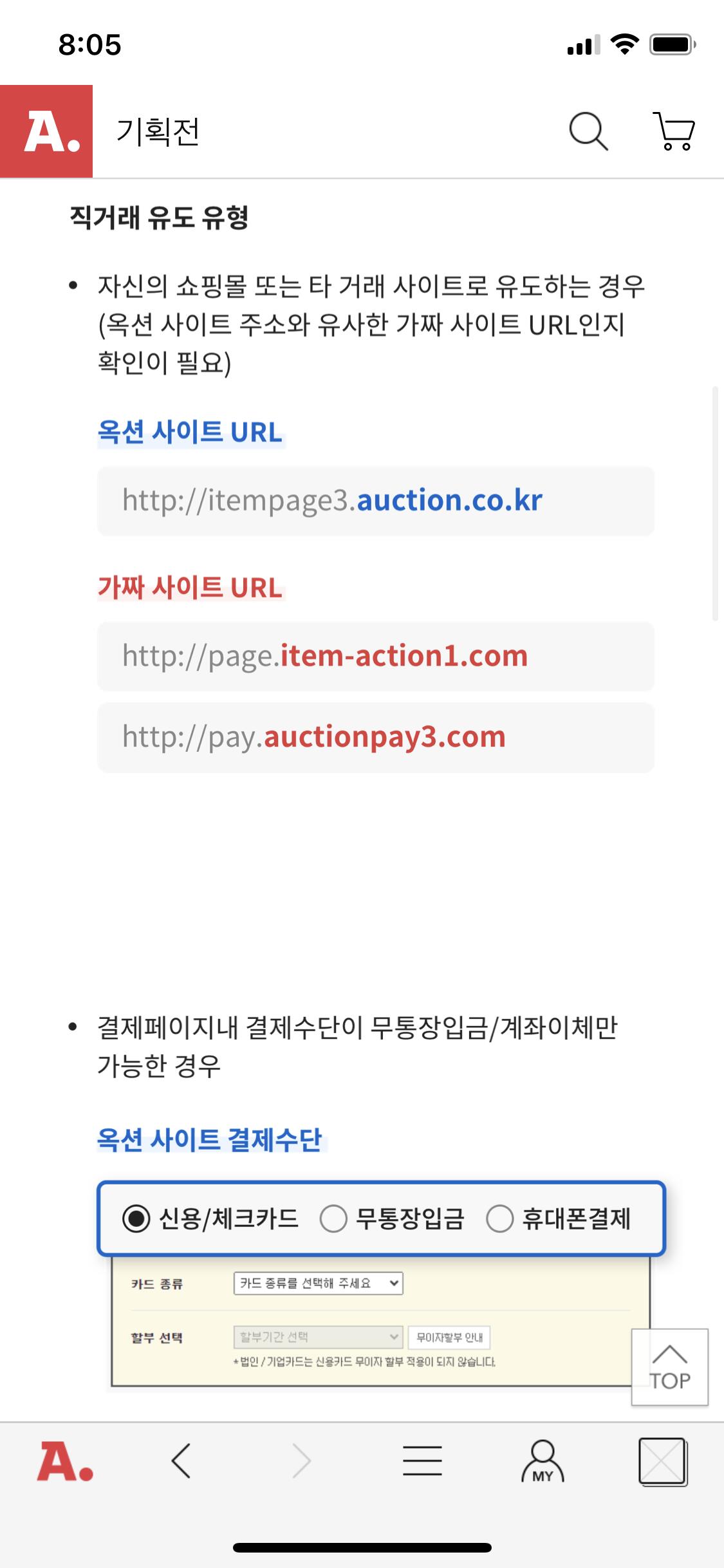The width and height of the screenshot is (724, 1568).
Task: Open the MY account page
Action: click(543, 1462)
